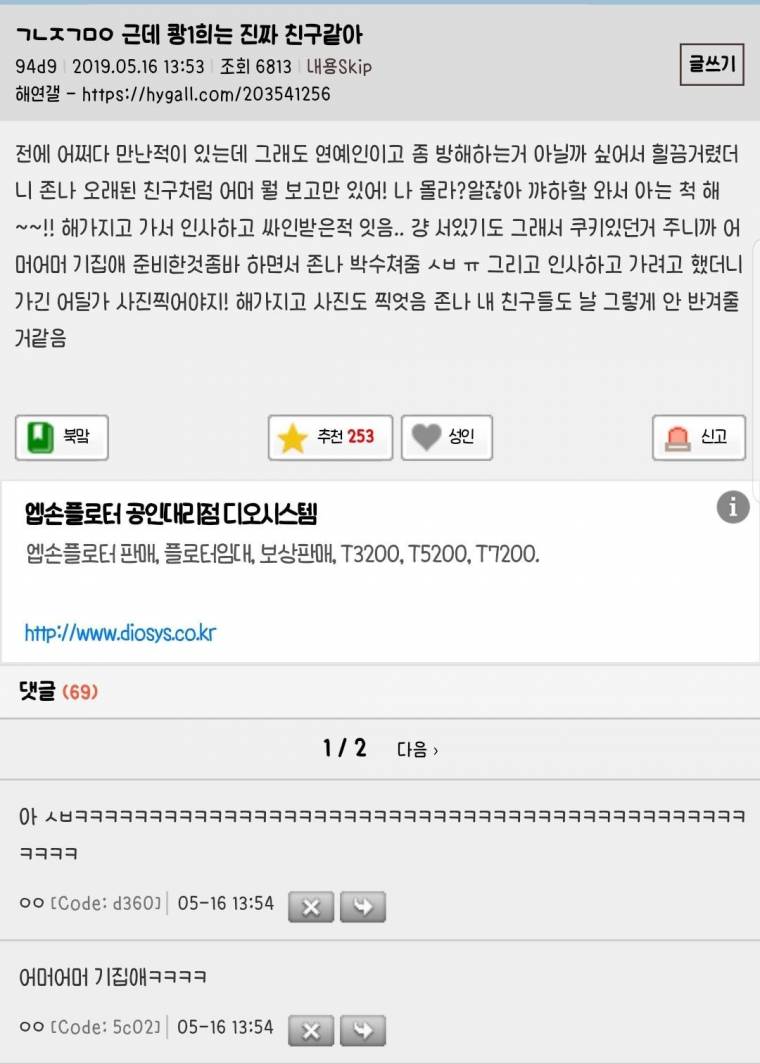Open the ad info icon
760x1064 pixels.
(733, 508)
